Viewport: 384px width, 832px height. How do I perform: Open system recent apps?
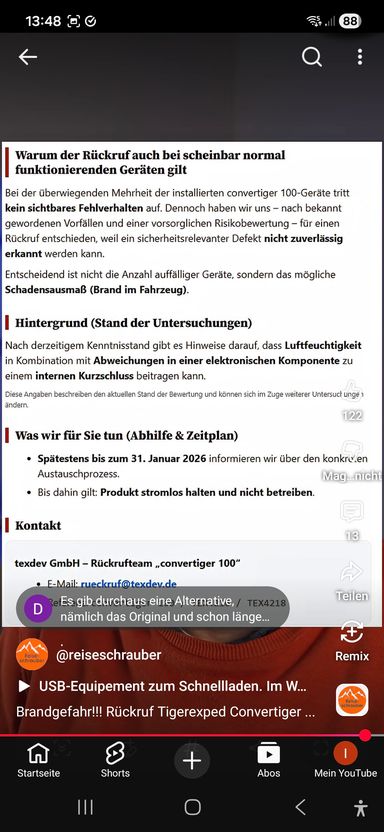pos(85,807)
